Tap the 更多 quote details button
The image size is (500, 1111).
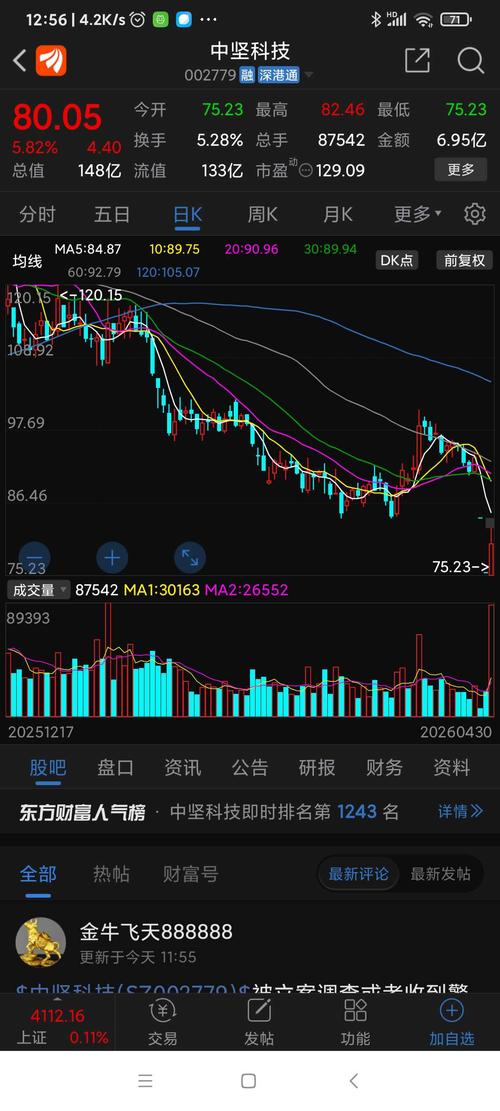click(460, 170)
